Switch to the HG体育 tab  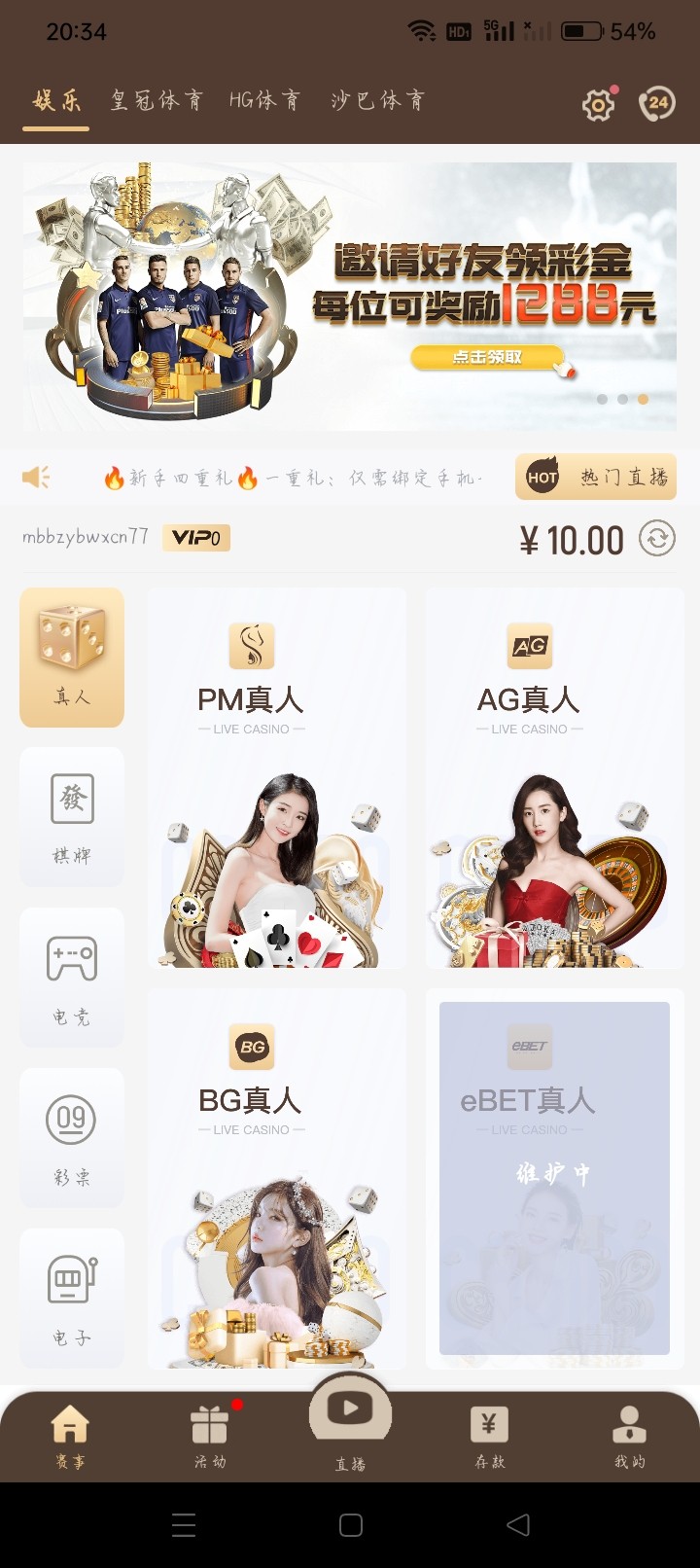(x=264, y=100)
